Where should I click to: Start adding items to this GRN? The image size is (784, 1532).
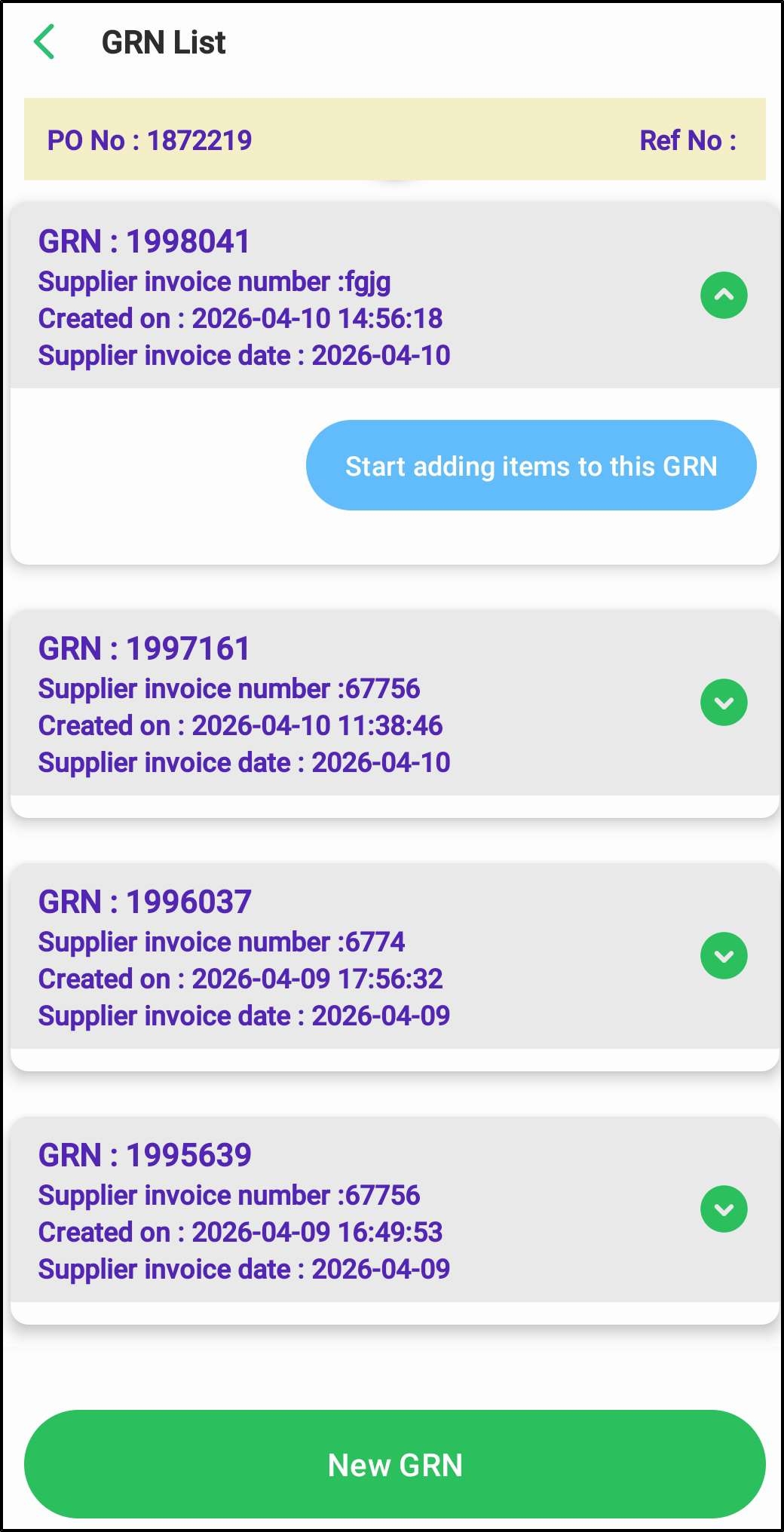tap(531, 466)
